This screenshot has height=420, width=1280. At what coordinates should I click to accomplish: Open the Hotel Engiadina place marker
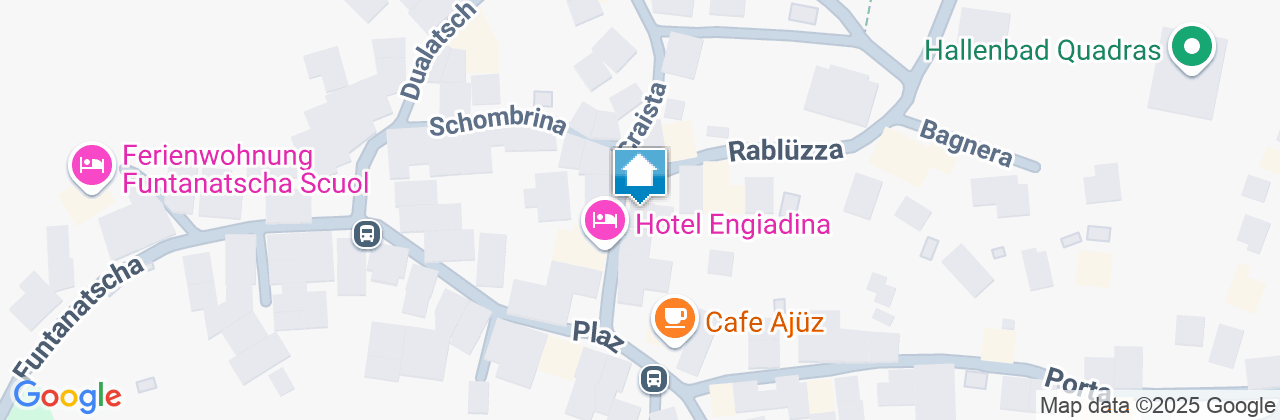point(605,221)
